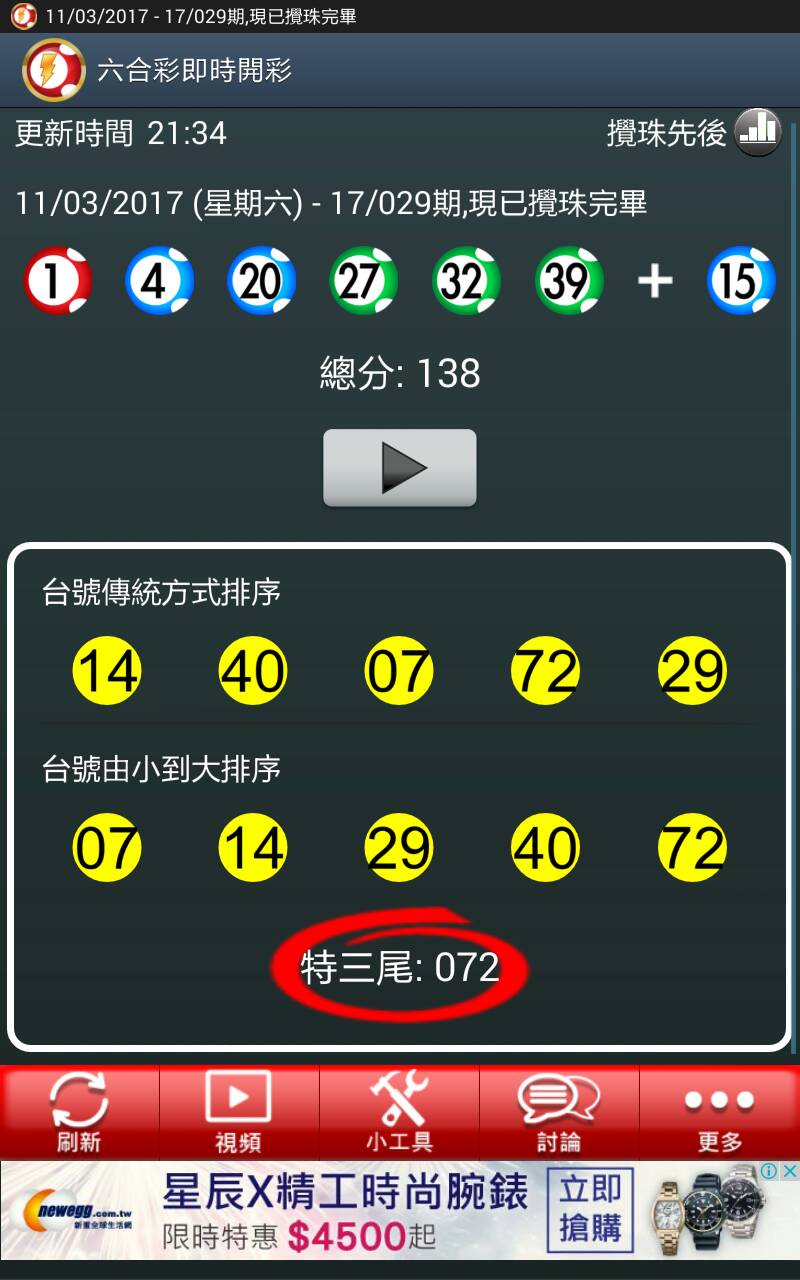Viewport: 800px width, 1280px height.
Task: Open the 討論 discussion section
Action: click(559, 1112)
